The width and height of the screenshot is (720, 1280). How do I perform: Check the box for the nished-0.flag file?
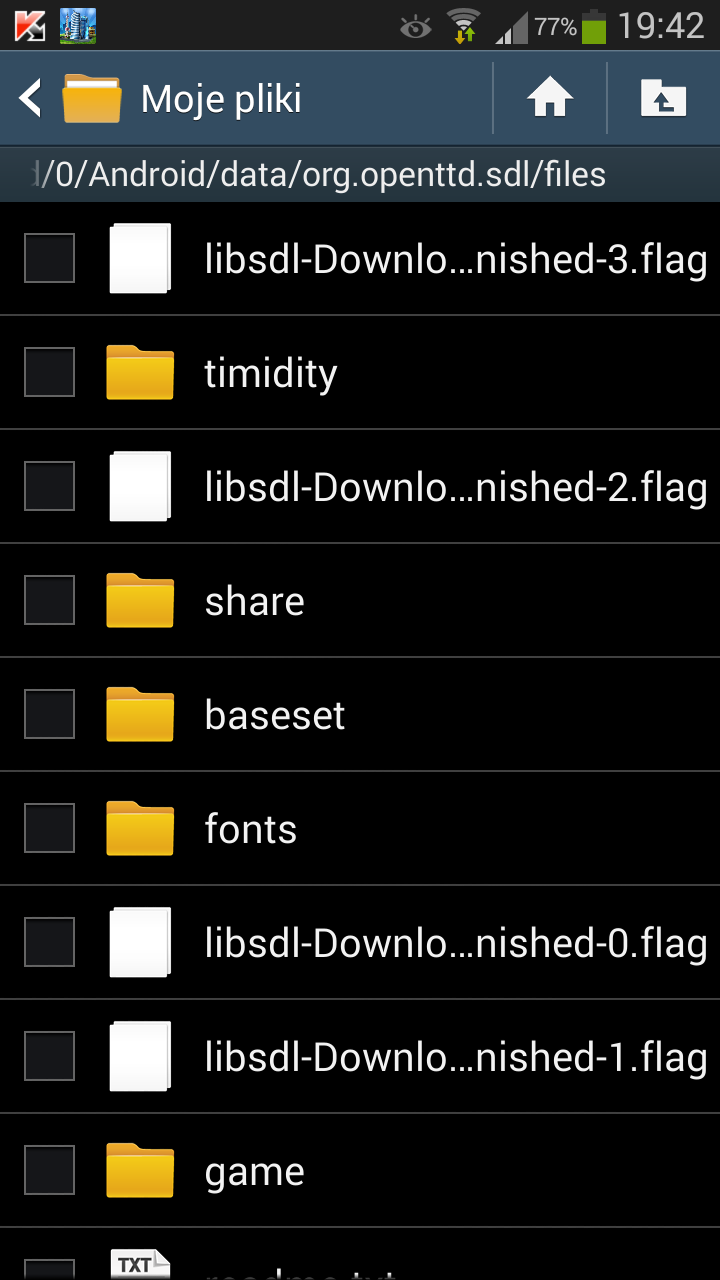49,943
